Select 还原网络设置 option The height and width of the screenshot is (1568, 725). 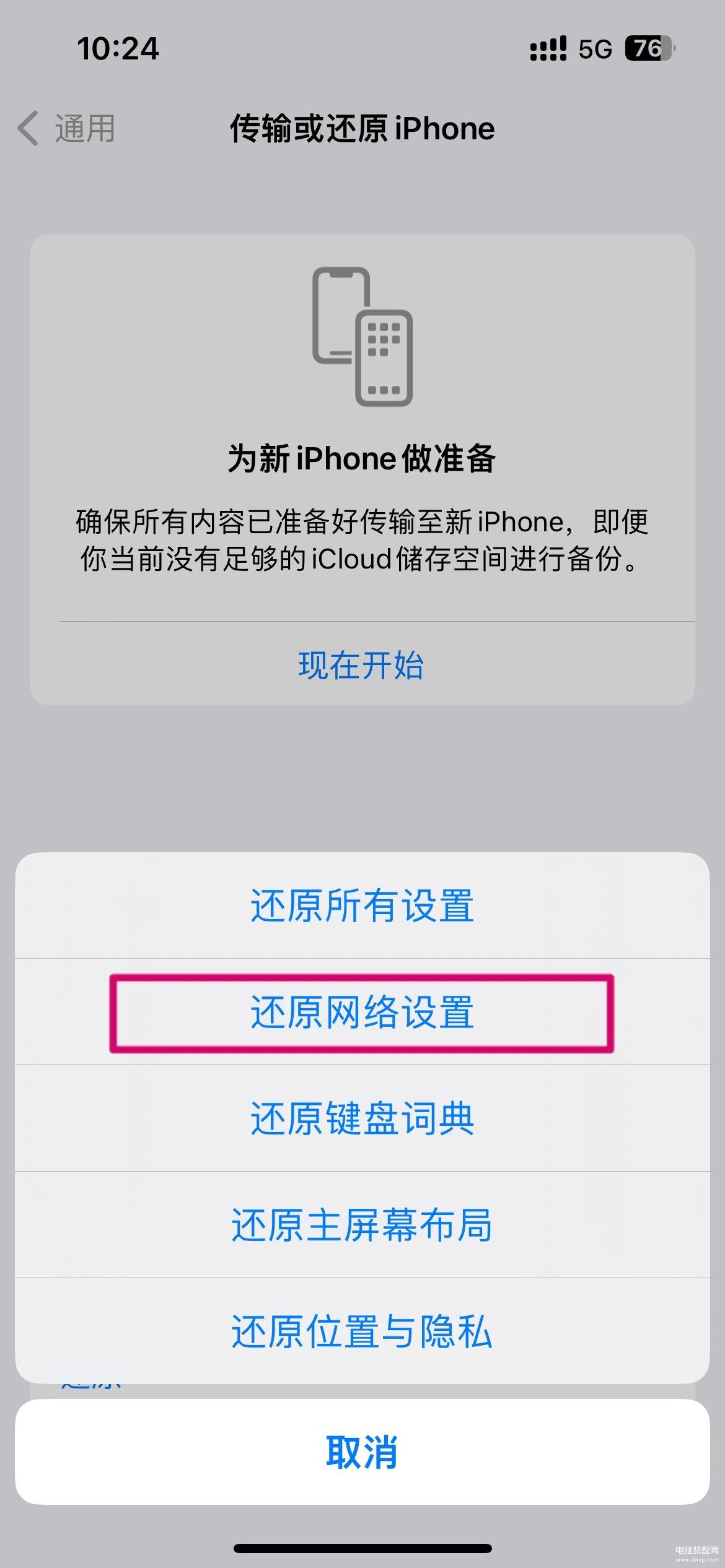pos(362,1013)
